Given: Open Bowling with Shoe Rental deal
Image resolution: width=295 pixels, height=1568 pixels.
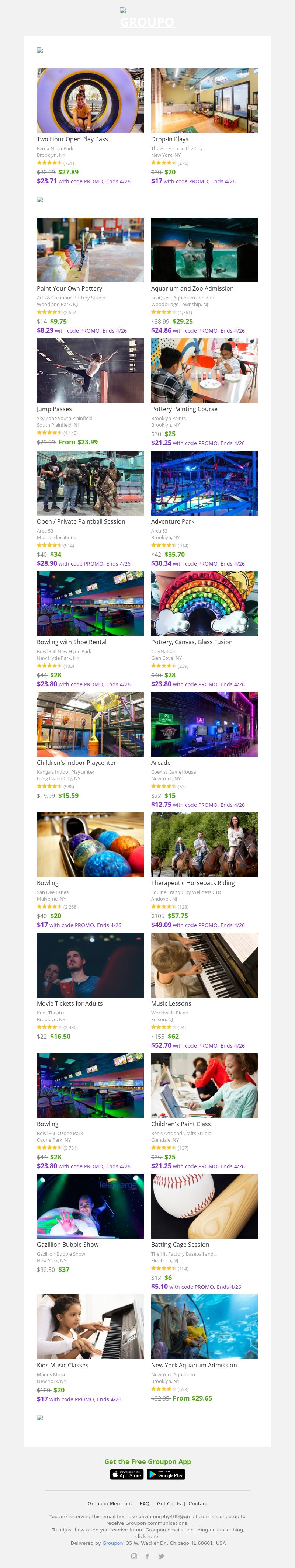Looking at the screenshot, I should tap(90, 604).
